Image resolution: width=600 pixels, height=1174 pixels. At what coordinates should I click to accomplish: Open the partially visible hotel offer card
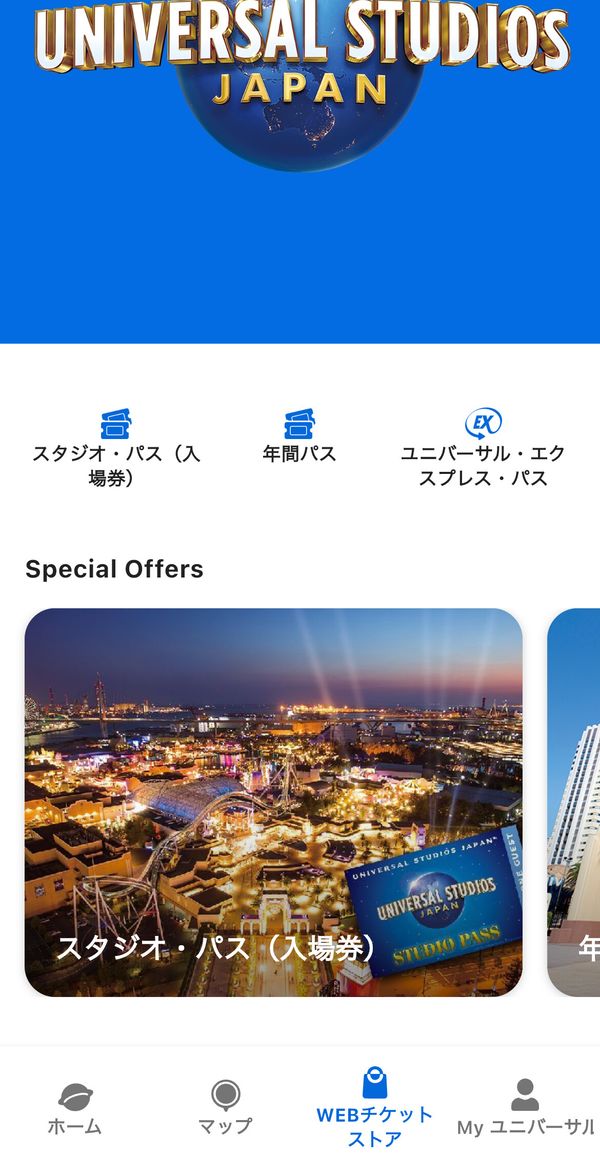574,802
